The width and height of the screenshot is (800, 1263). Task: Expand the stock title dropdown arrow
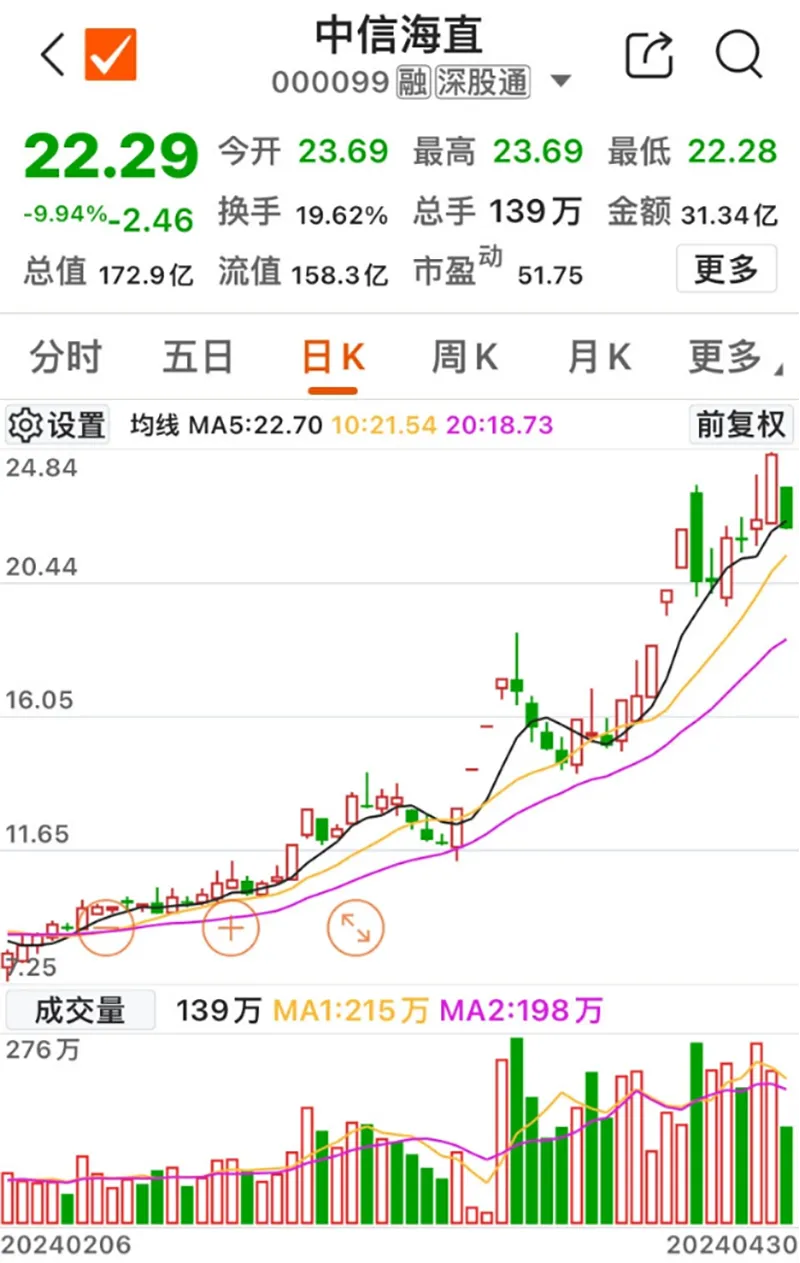click(x=561, y=82)
